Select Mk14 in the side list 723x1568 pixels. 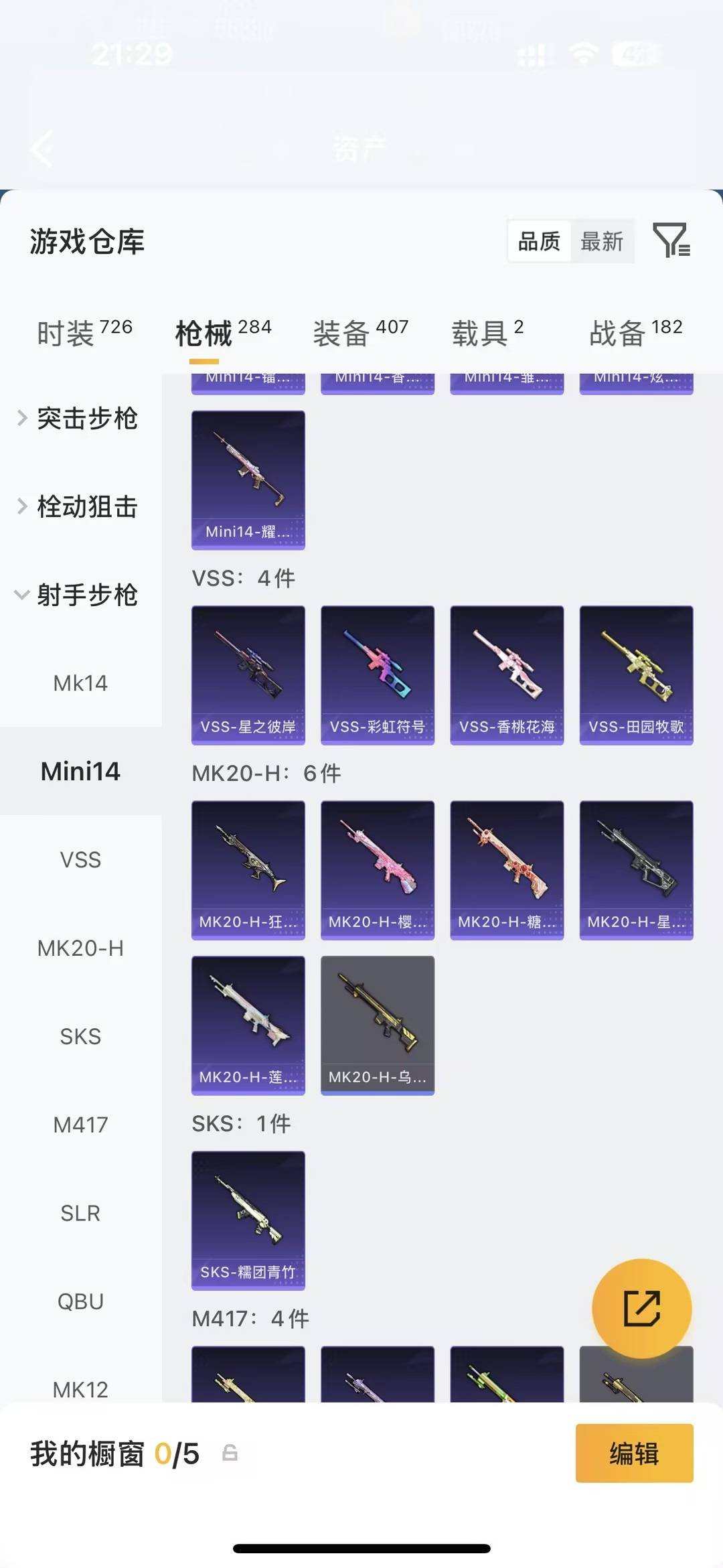[x=80, y=683]
